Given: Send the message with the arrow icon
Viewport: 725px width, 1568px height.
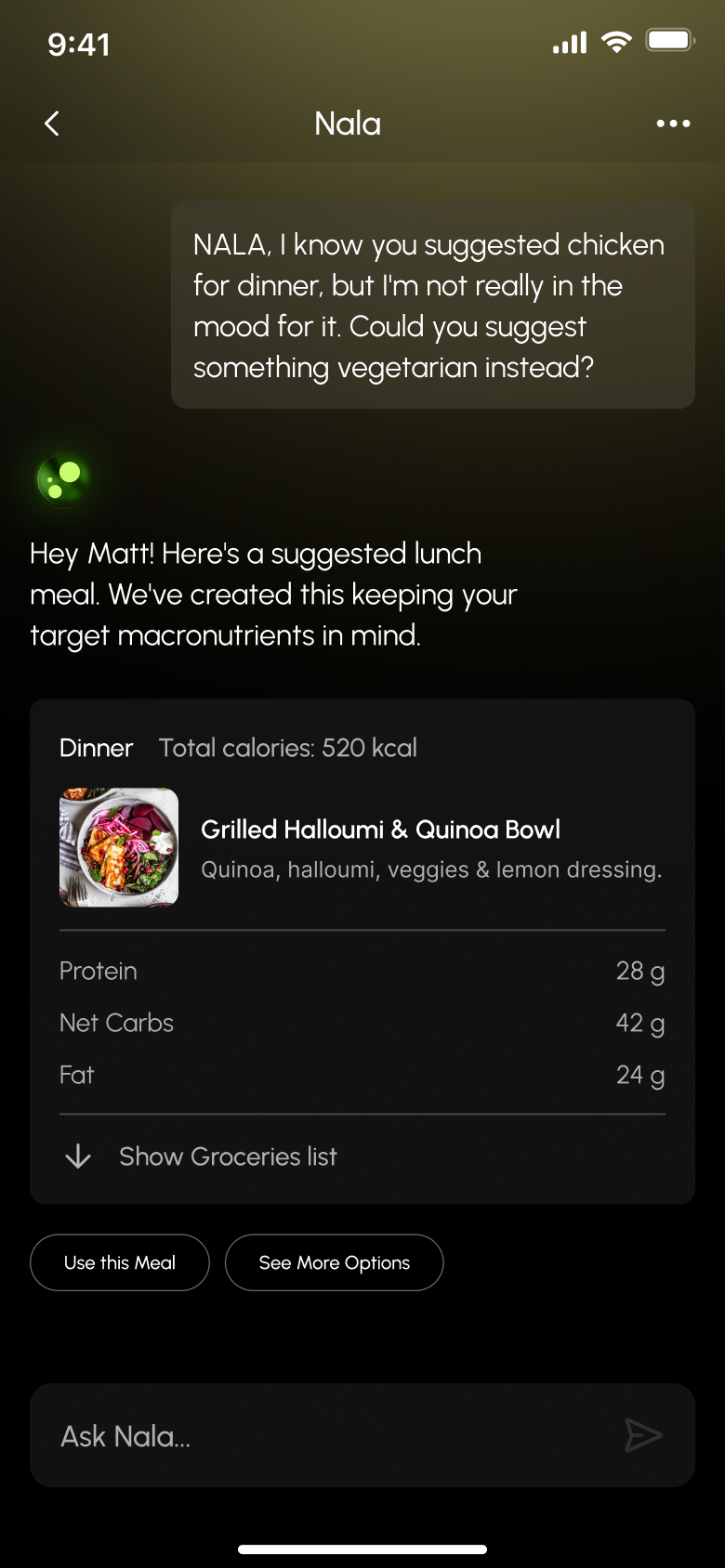Looking at the screenshot, I should coord(643,1436).
